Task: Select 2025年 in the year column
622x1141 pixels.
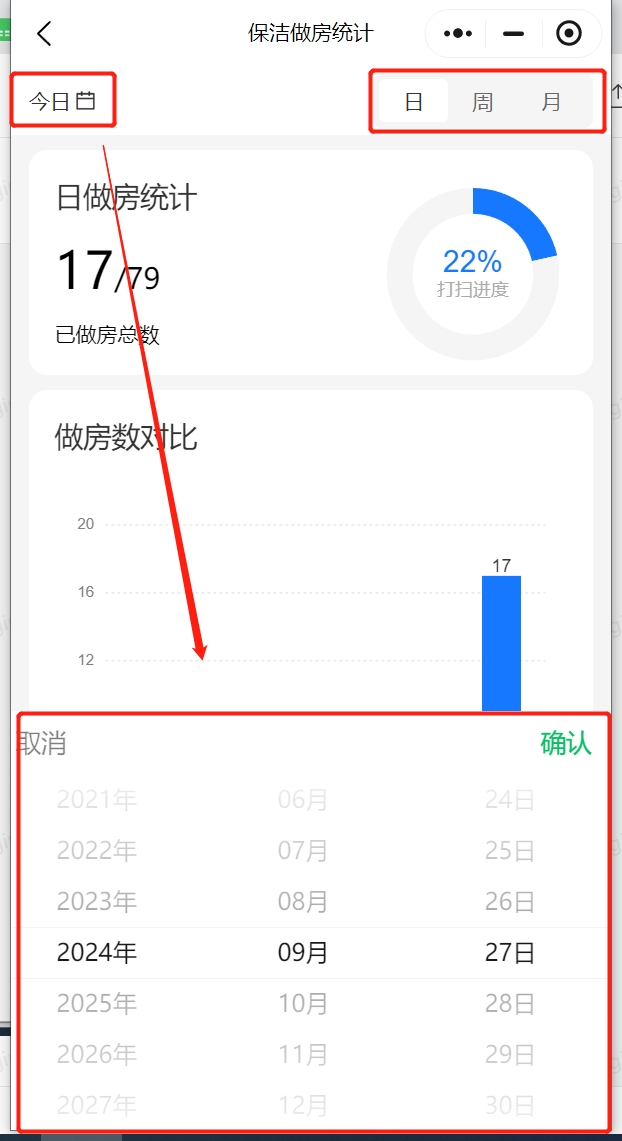Action: pos(97,1003)
